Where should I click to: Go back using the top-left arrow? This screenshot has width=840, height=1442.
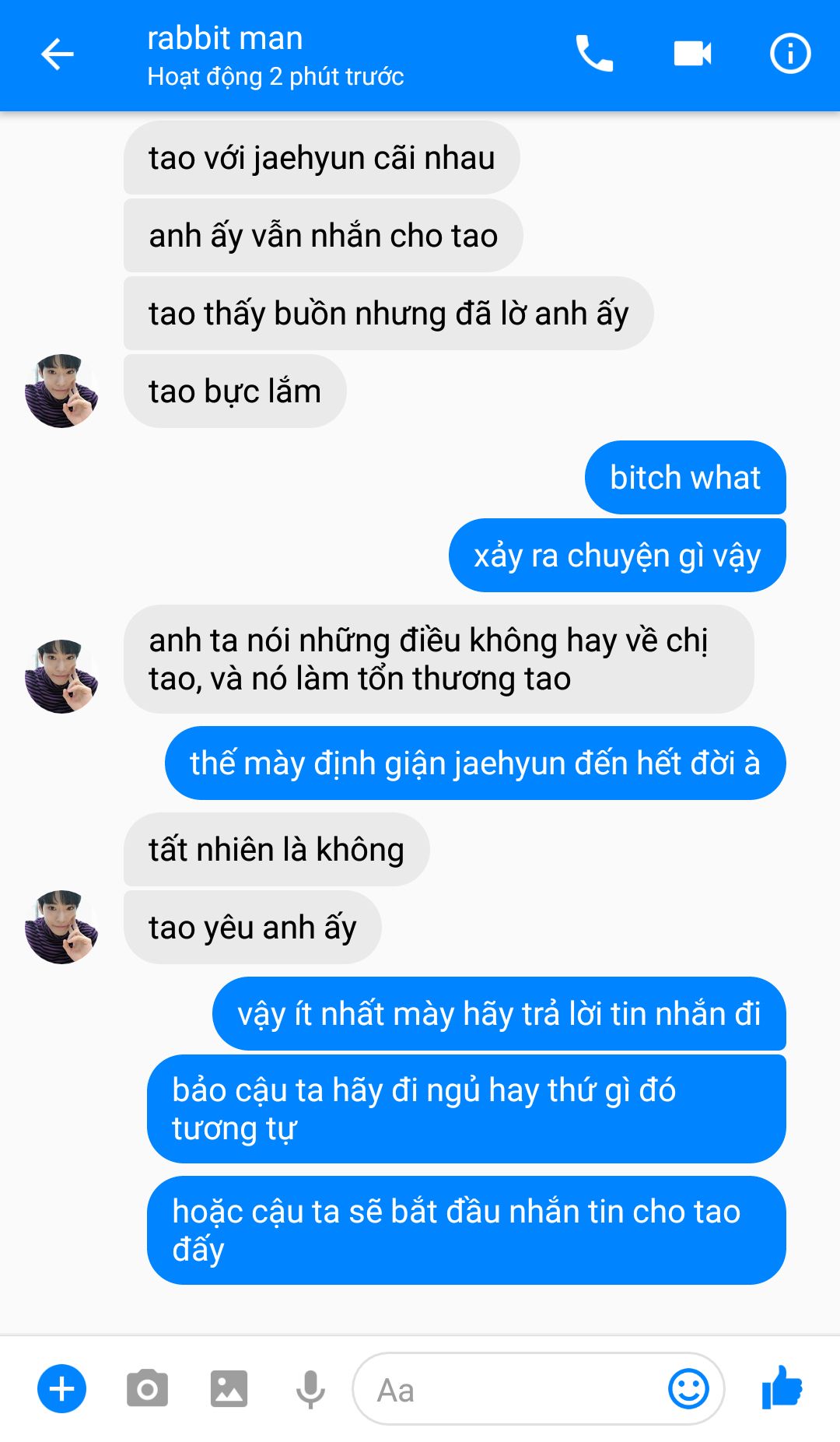[x=57, y=54]
